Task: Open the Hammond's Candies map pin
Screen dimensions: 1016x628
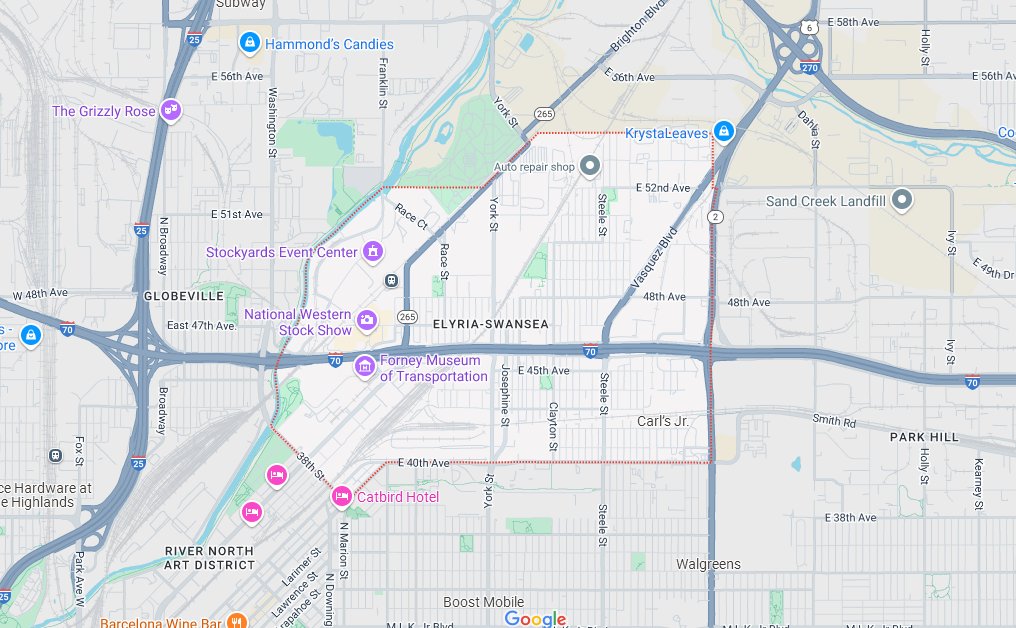Action: (249, 43)
